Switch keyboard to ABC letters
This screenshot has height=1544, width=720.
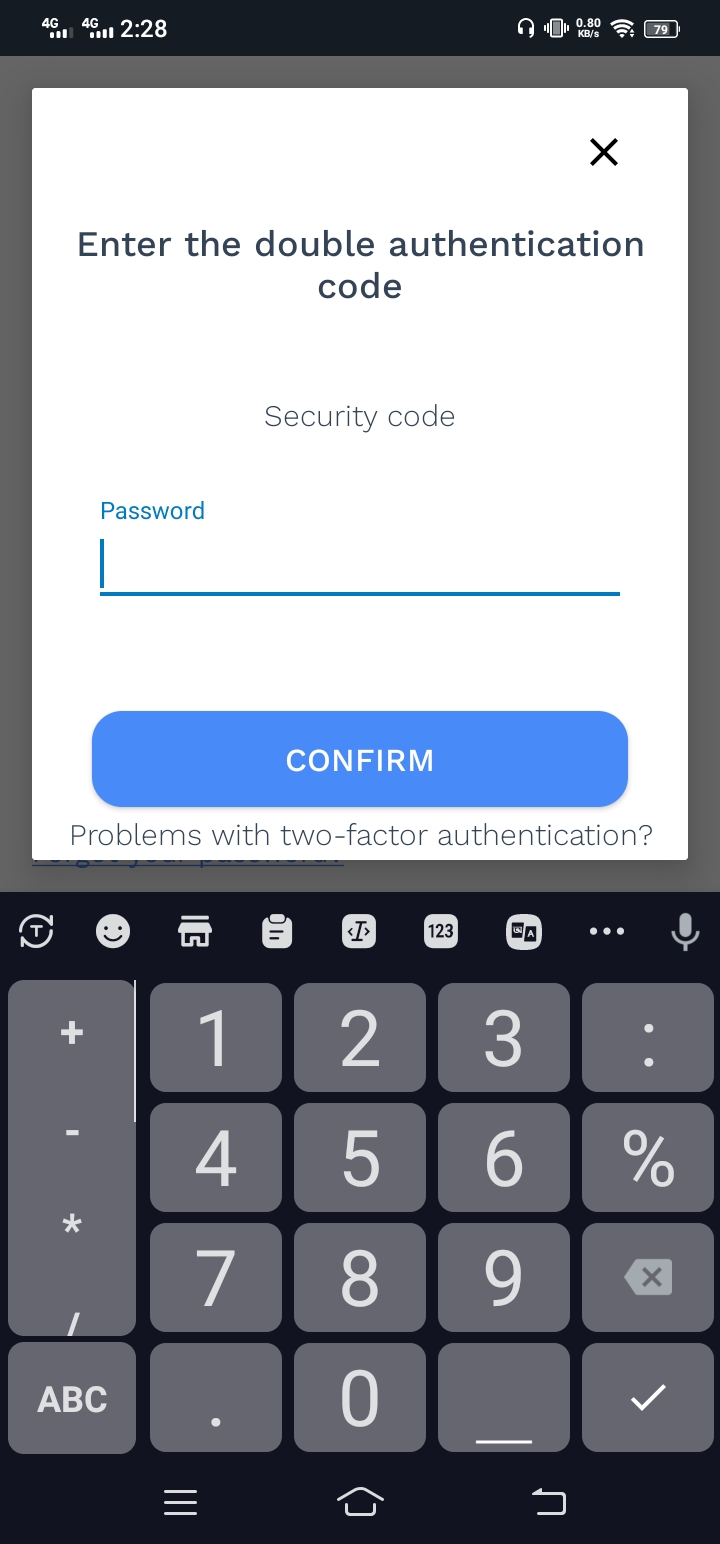(72, 1398)
